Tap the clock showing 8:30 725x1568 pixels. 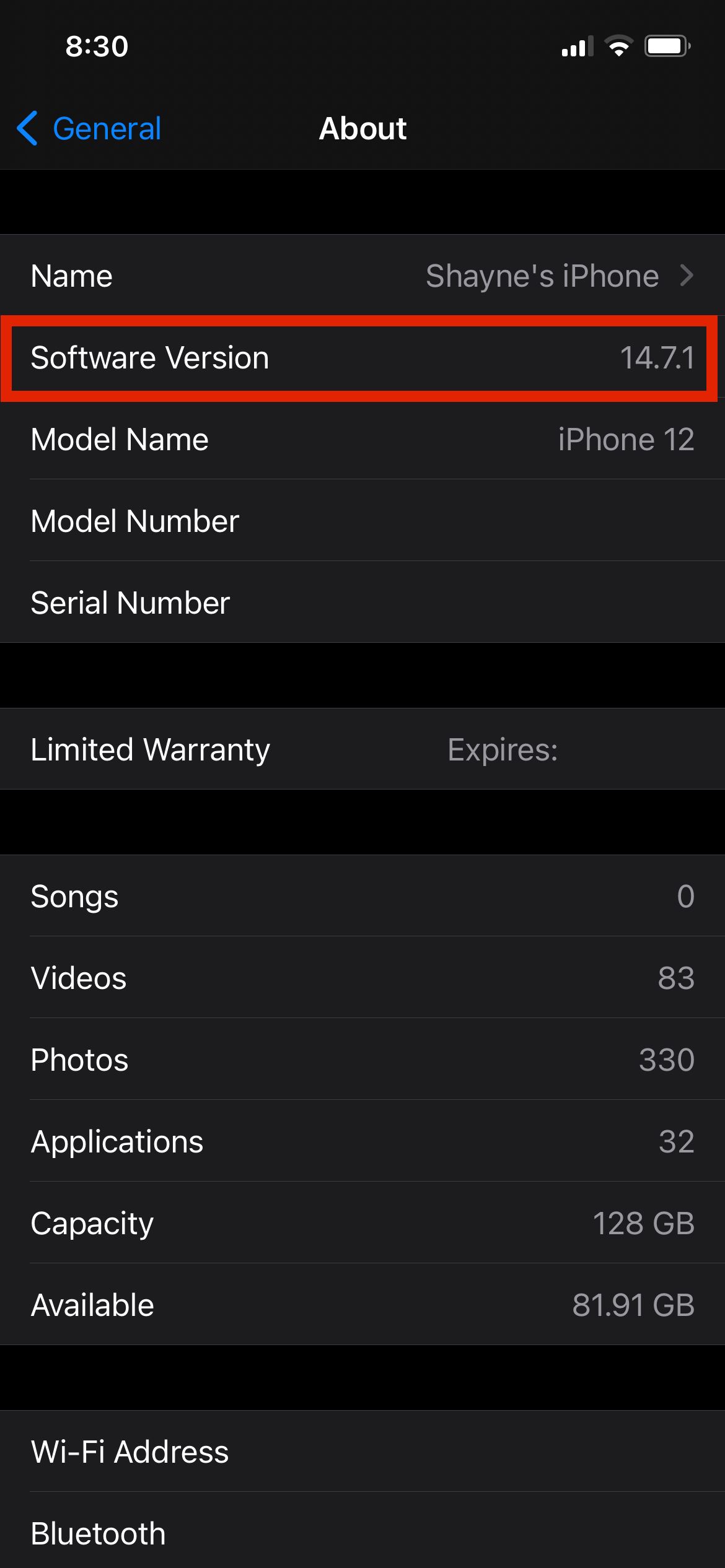[x=97, y=45]
